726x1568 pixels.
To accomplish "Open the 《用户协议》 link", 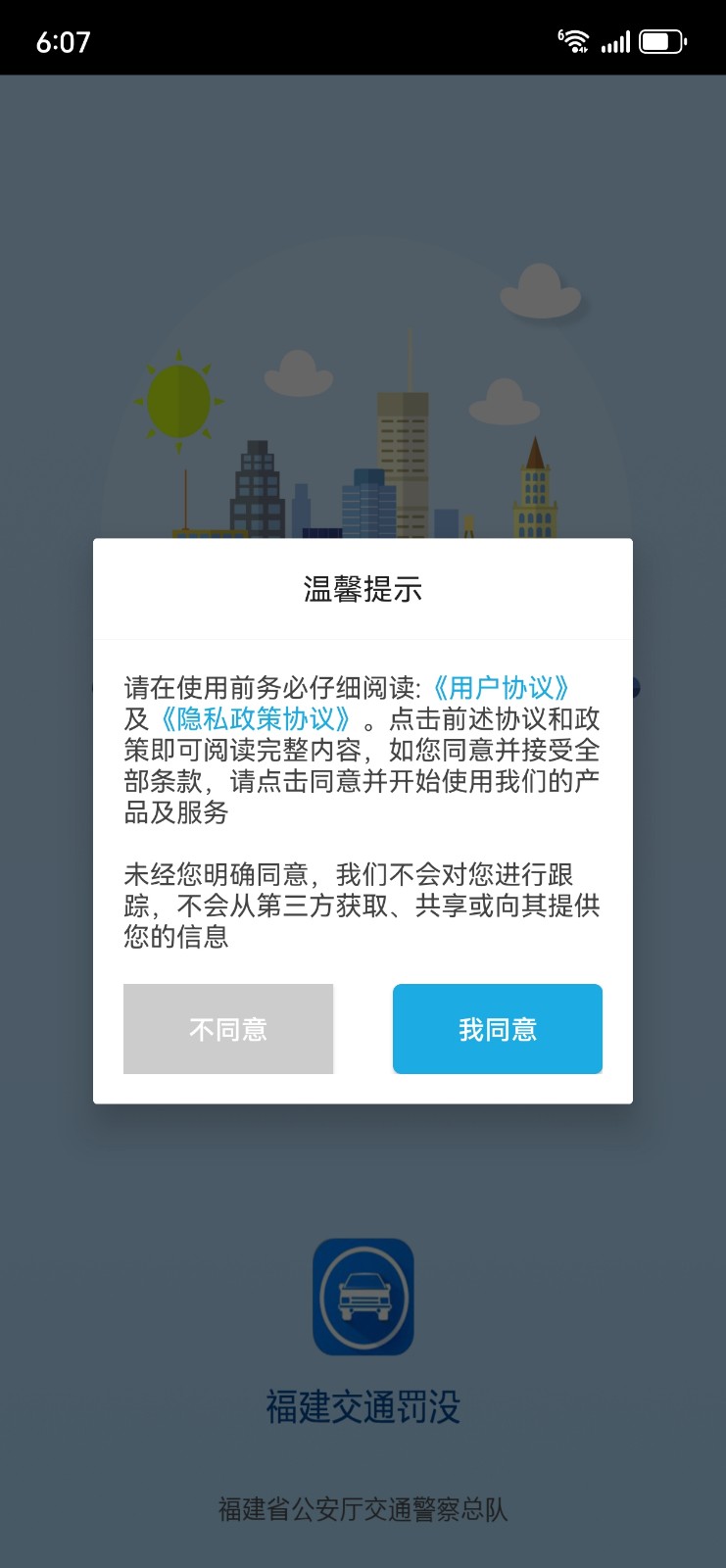I will click(x=501, y=688).
